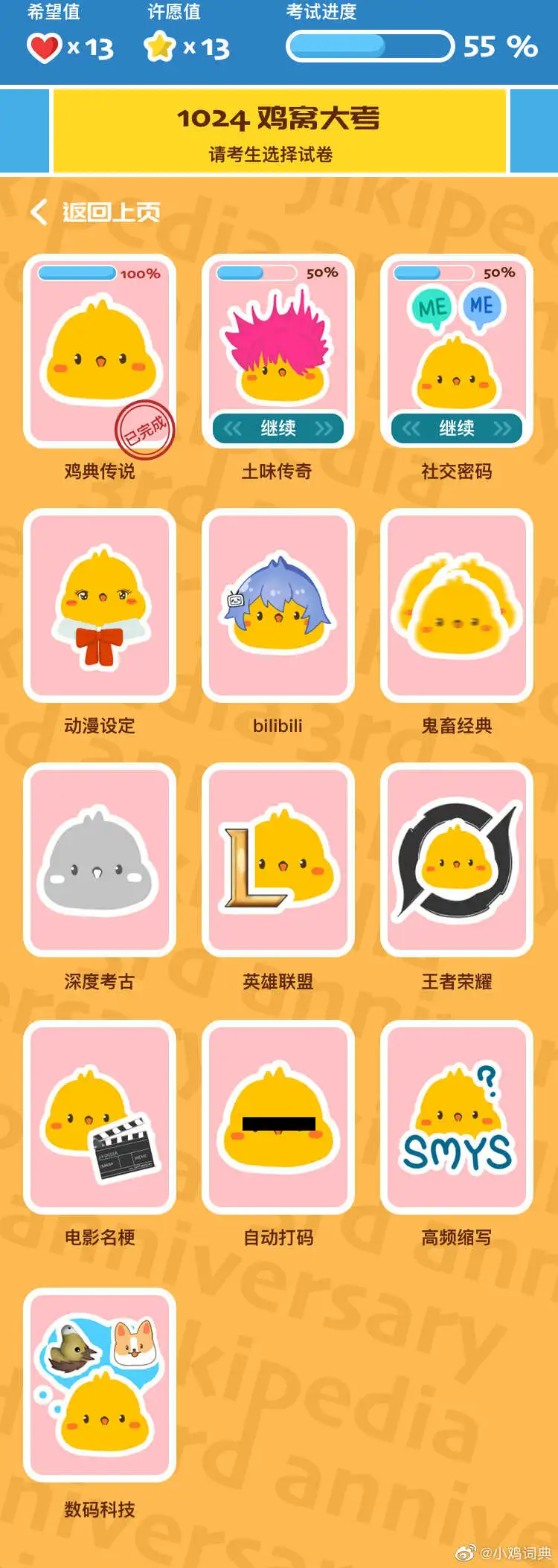
Task: Choose the 鬼畜经典 exam card
Action: [x=457, y=605]
